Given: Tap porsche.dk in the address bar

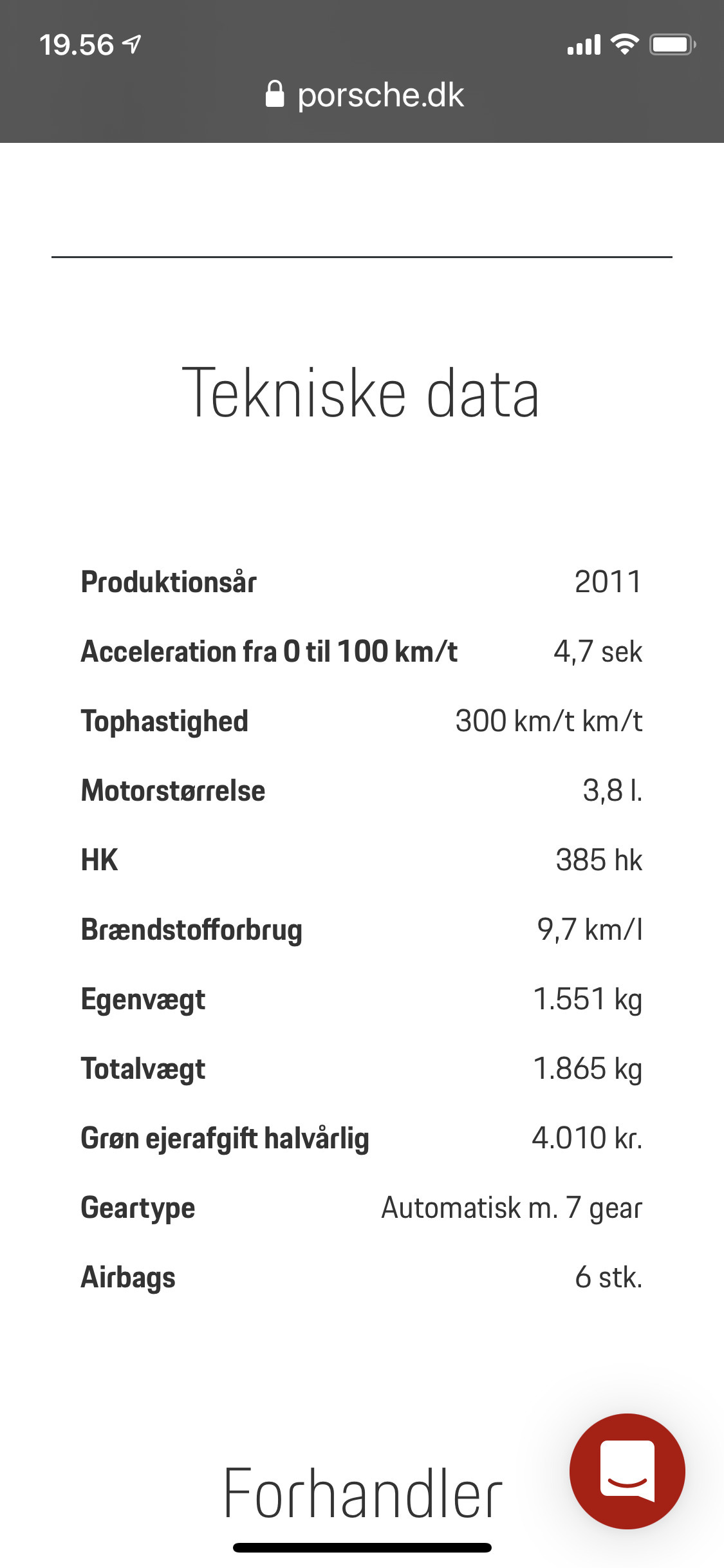Looking at the screenshot, I should [380, 95].
